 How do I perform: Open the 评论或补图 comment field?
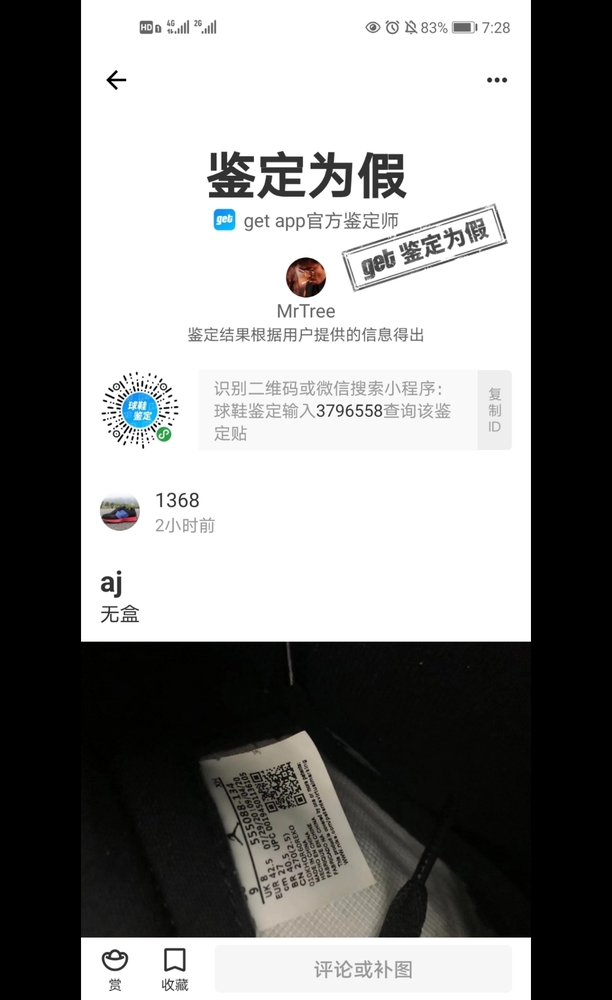[363, 969]
